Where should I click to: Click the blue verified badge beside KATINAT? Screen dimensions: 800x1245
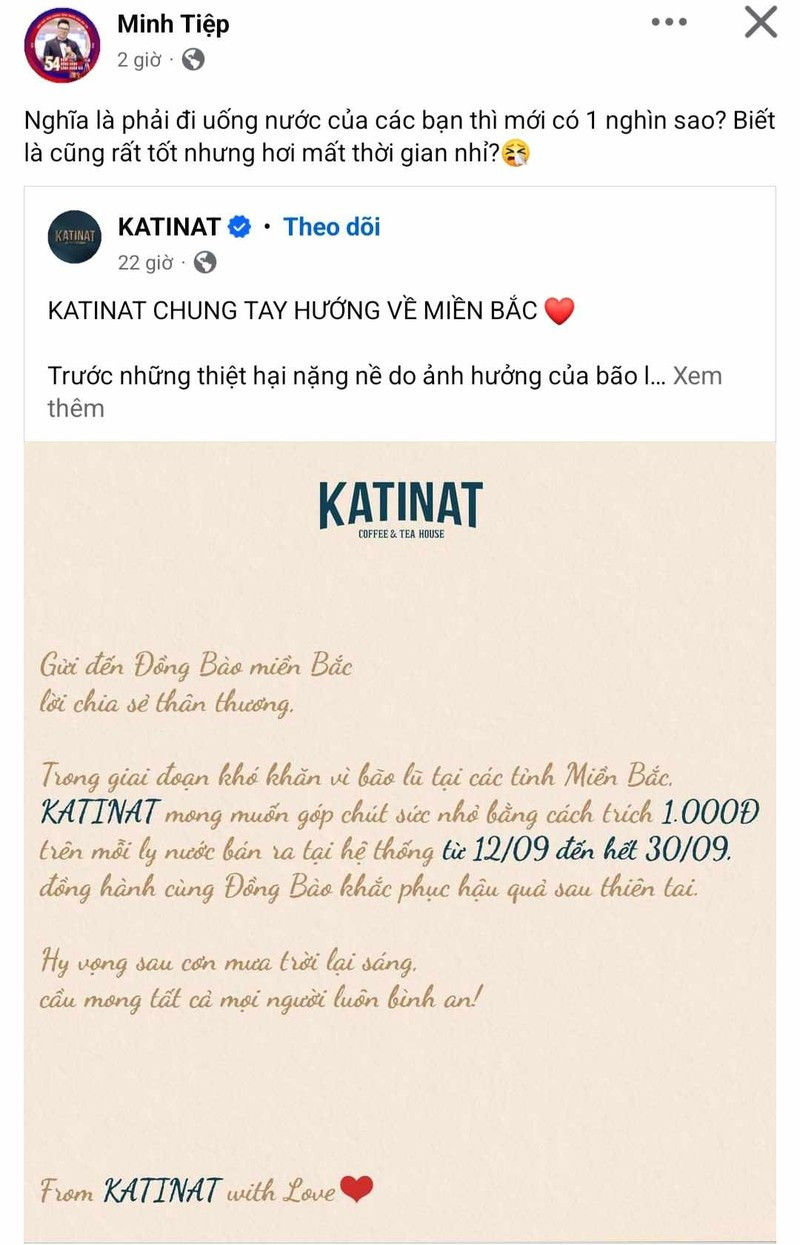[238, 227]
